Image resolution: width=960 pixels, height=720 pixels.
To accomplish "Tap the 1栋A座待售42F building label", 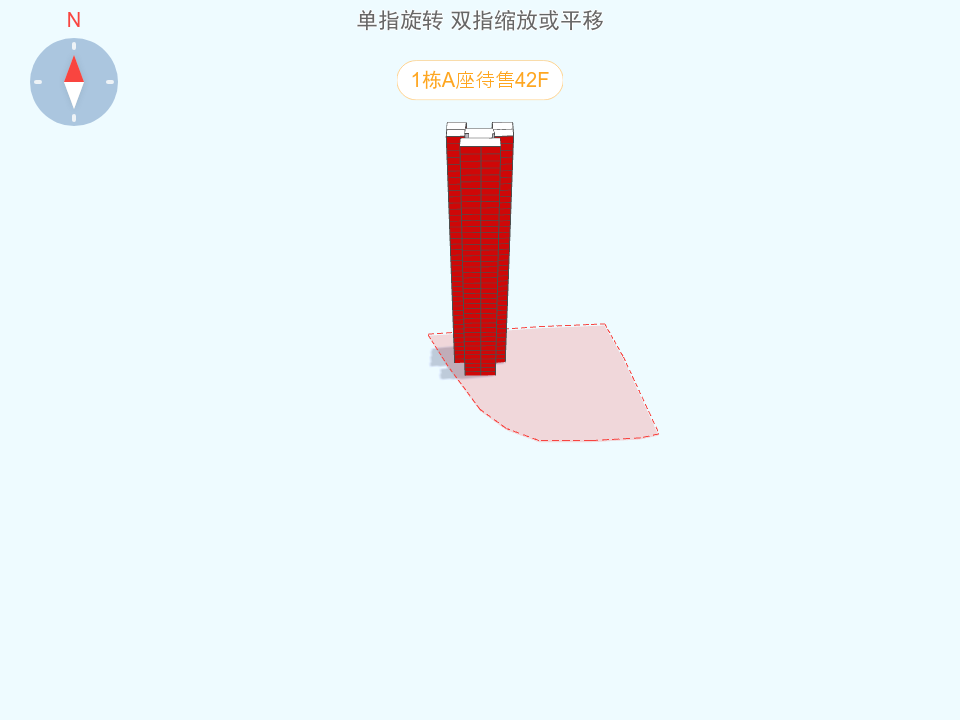I will [480, 80].
